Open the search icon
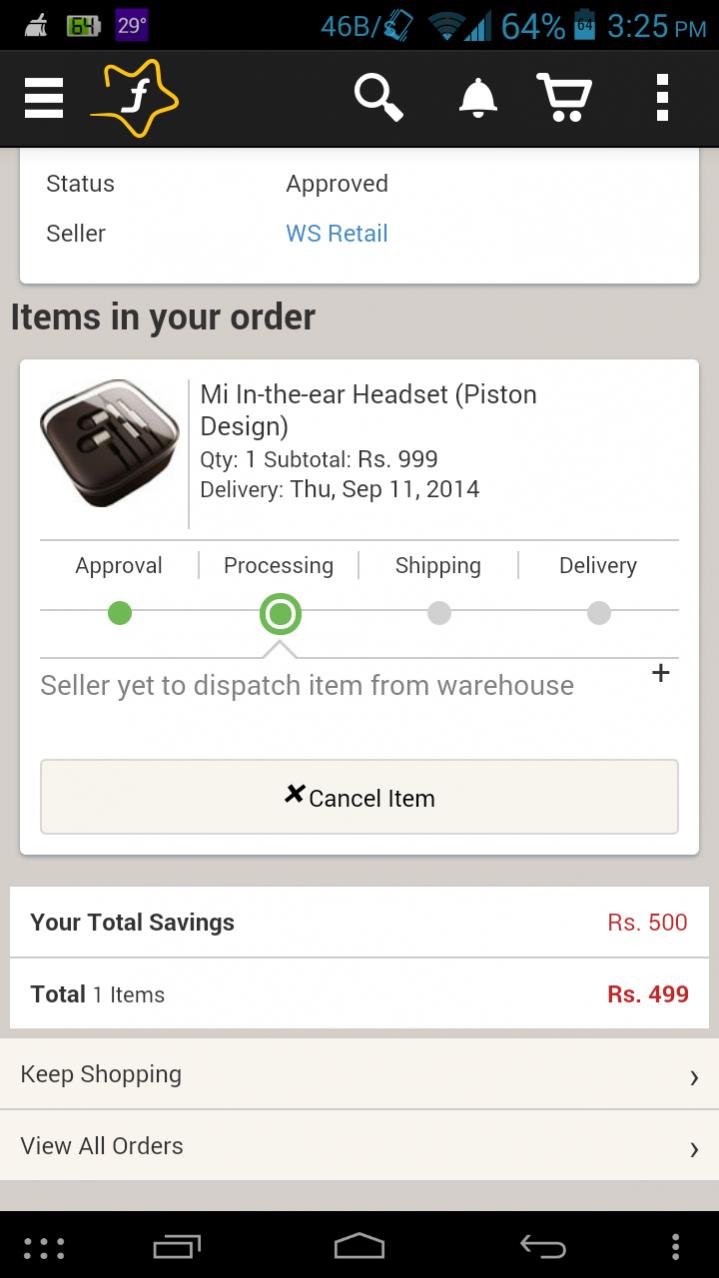 (x=378, y=98)
